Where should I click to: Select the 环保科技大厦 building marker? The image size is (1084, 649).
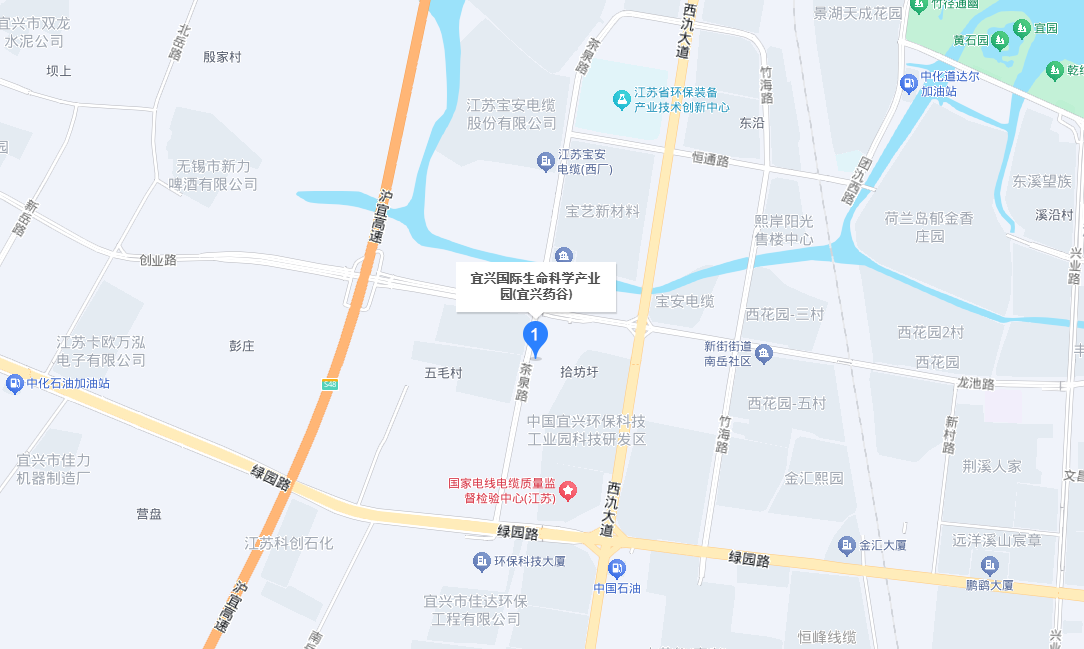[x=481, y=562]
